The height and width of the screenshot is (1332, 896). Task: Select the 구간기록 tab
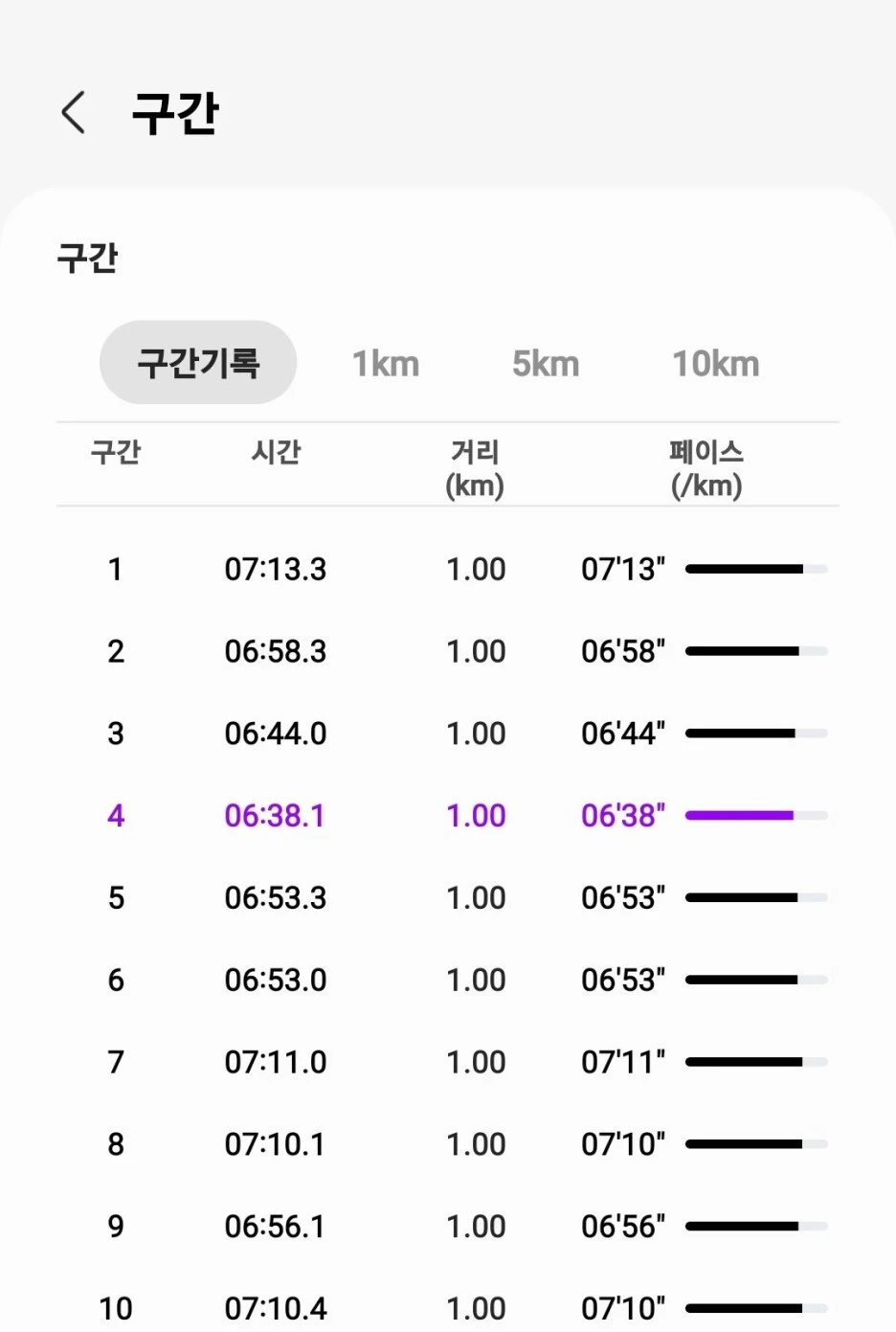[x=198, y=363]
